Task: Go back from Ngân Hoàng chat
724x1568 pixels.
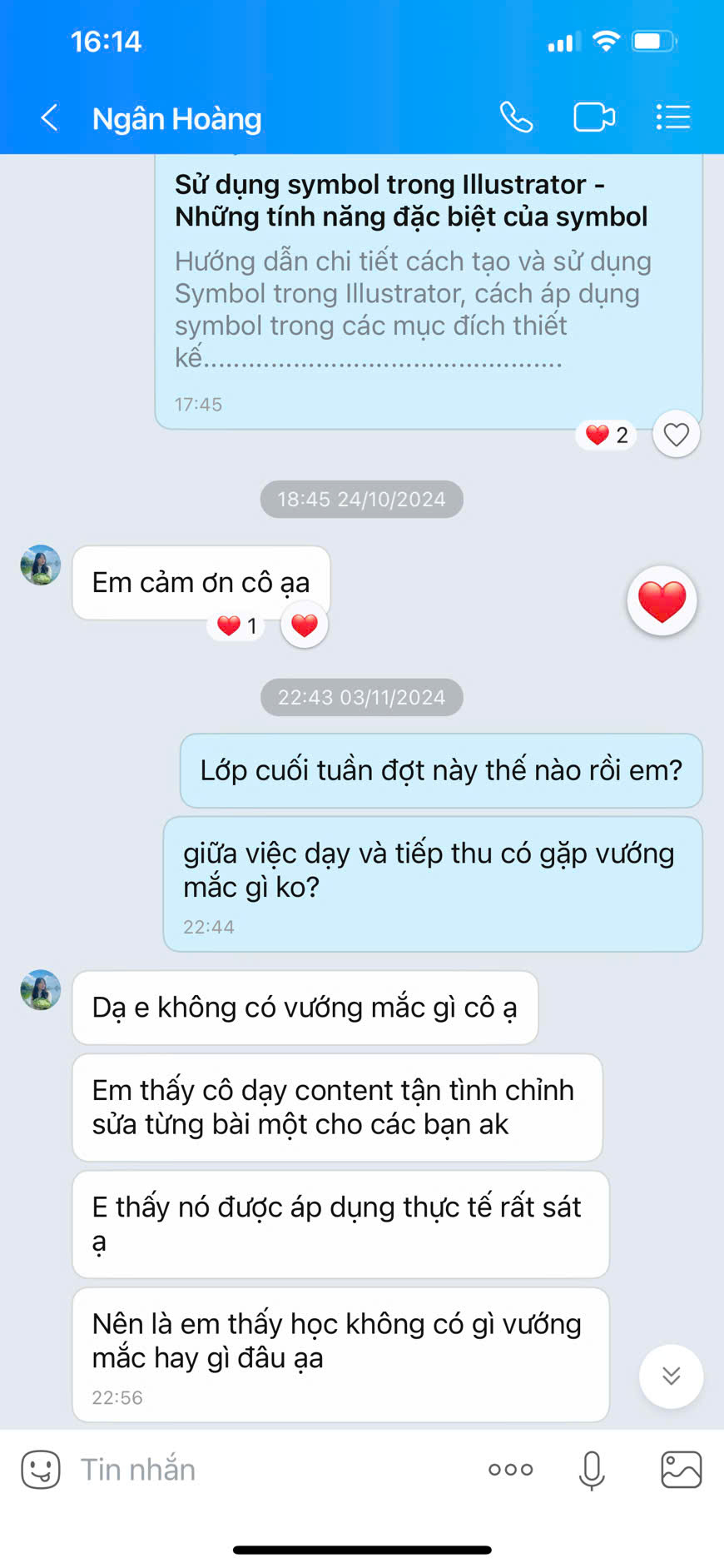Action: point(50,118)
